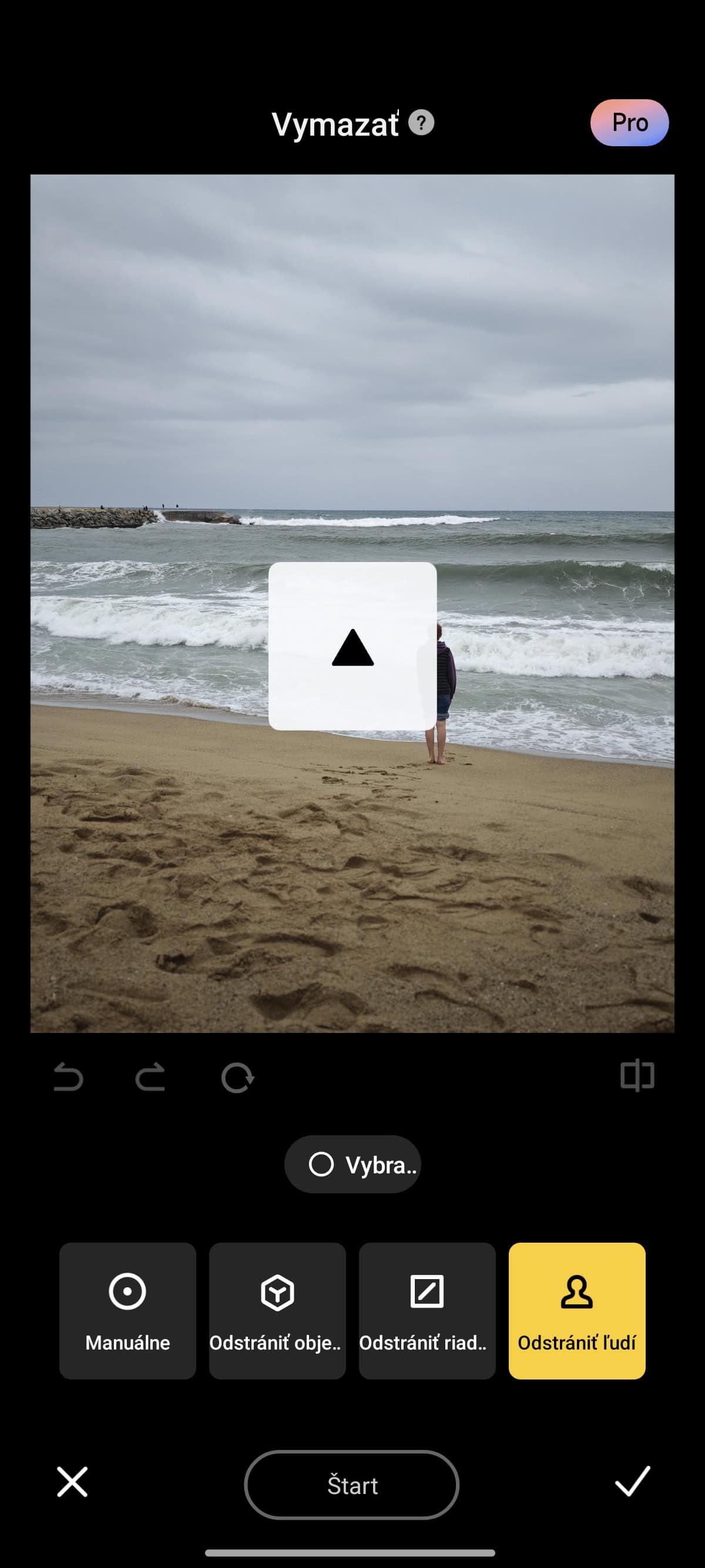The height and width of the screenshot is (1568, 705).
Task: Compare before and after image
Action: [x=637, y=1075]
